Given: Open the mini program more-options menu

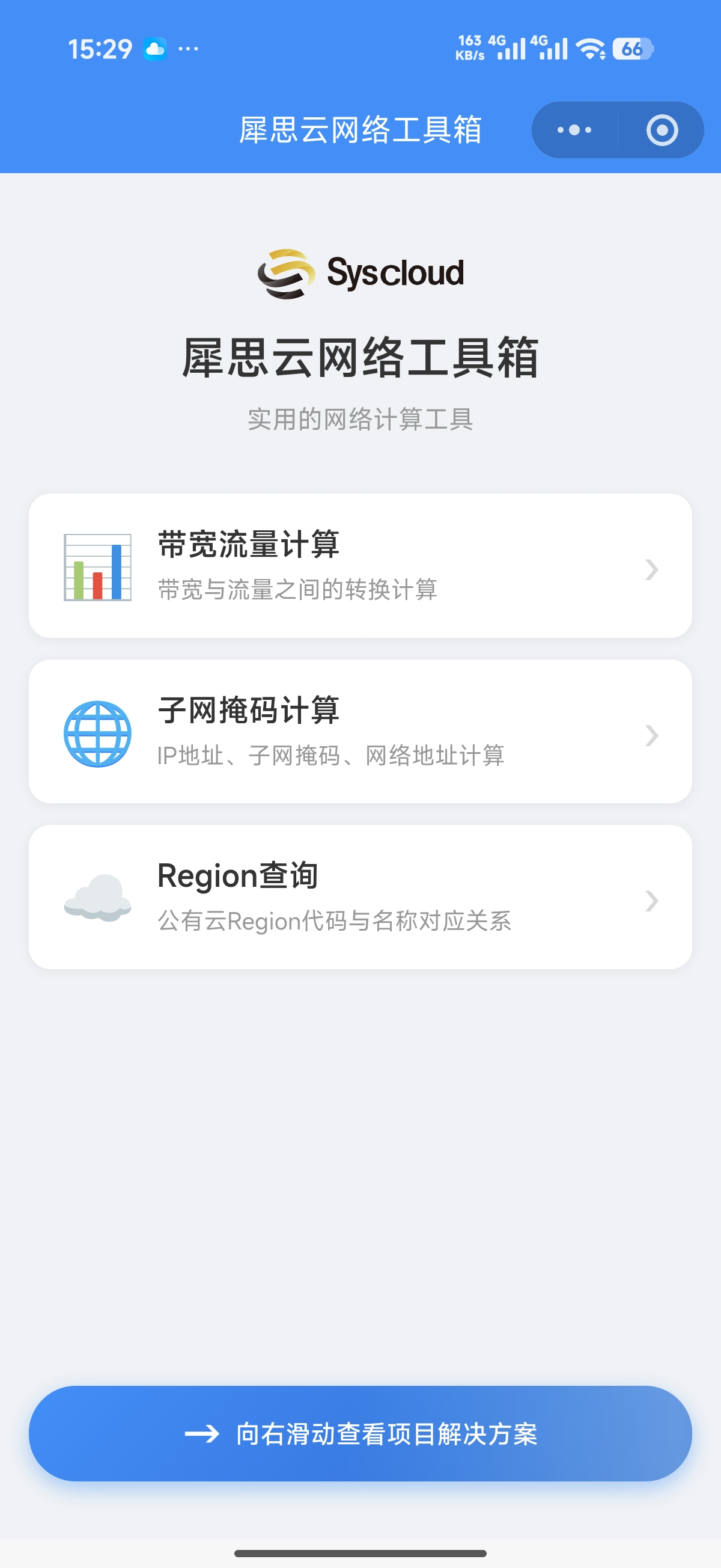Looking at the screenshot, I should pos(574,130).
